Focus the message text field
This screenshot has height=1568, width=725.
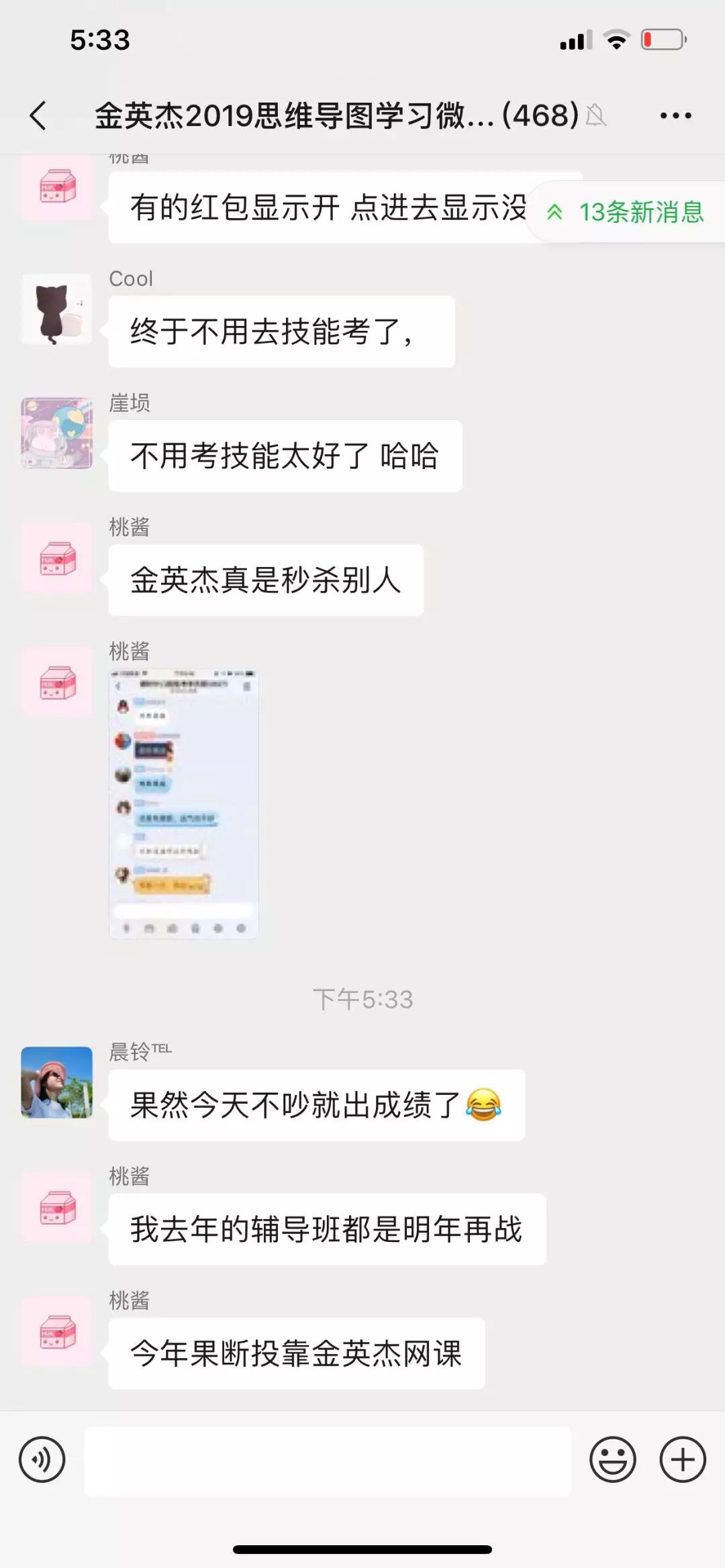click(328, 1461)
